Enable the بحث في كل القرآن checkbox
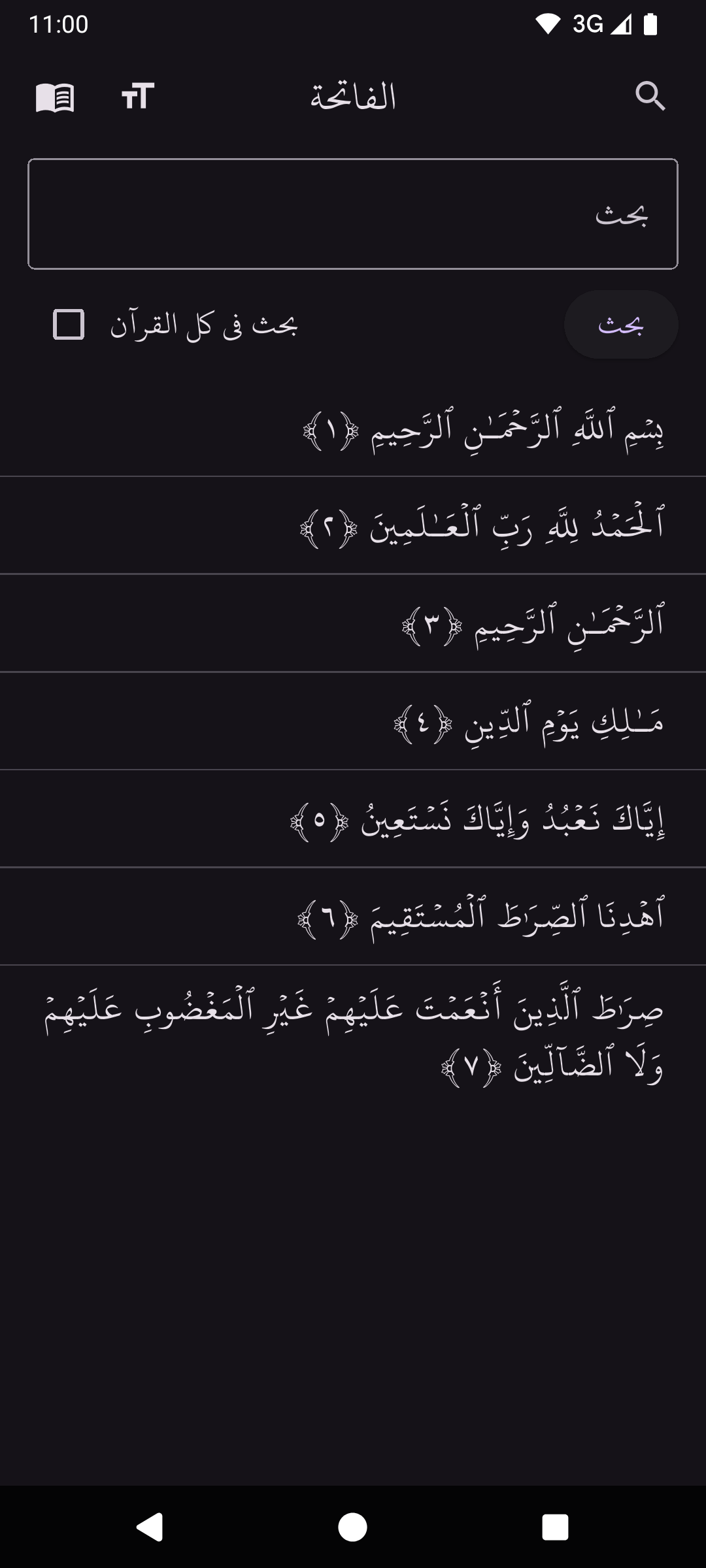This screenshot has height=1568, width=706. (x=69, y=325)
